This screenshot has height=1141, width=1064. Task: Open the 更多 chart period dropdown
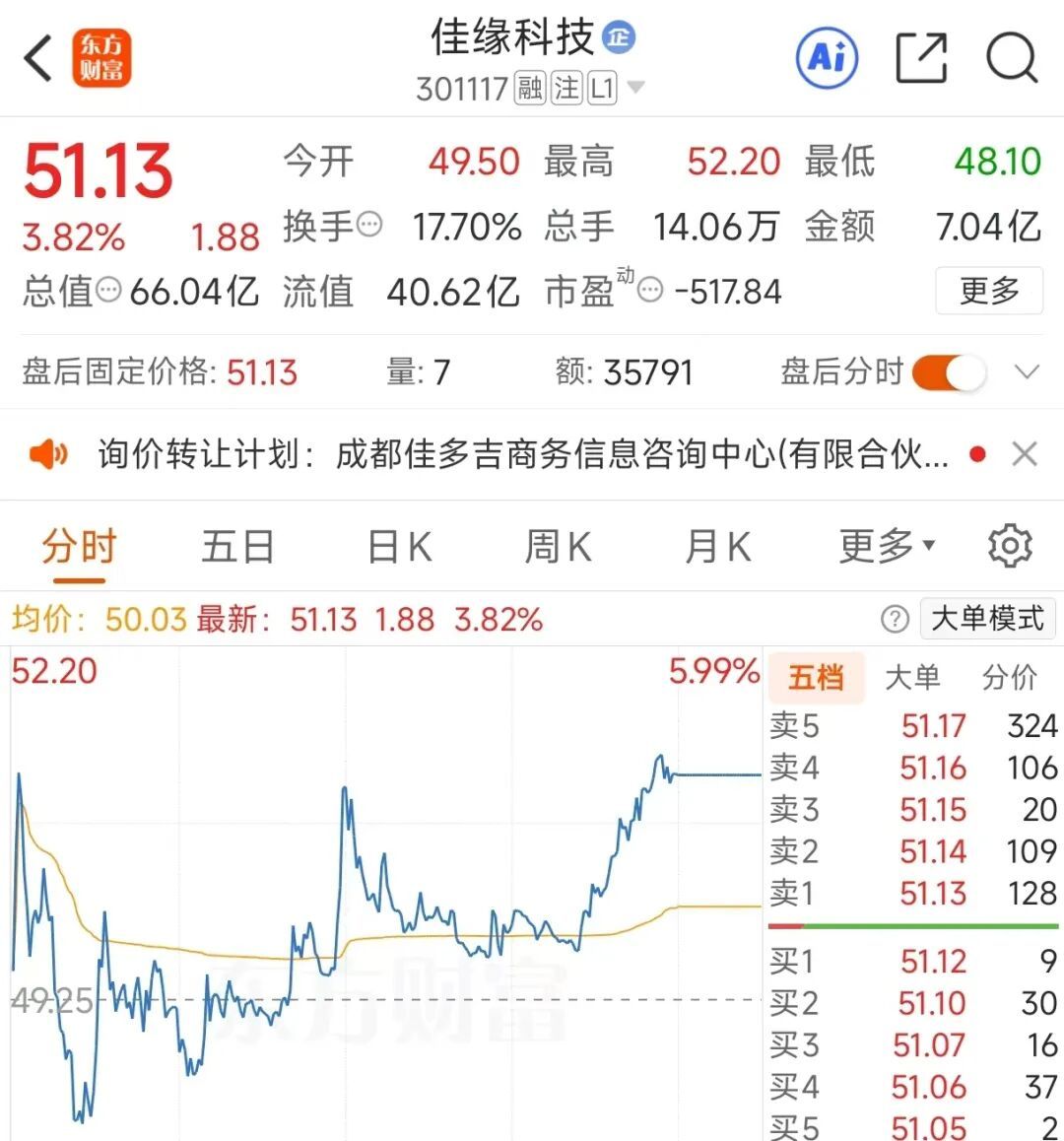887,547
